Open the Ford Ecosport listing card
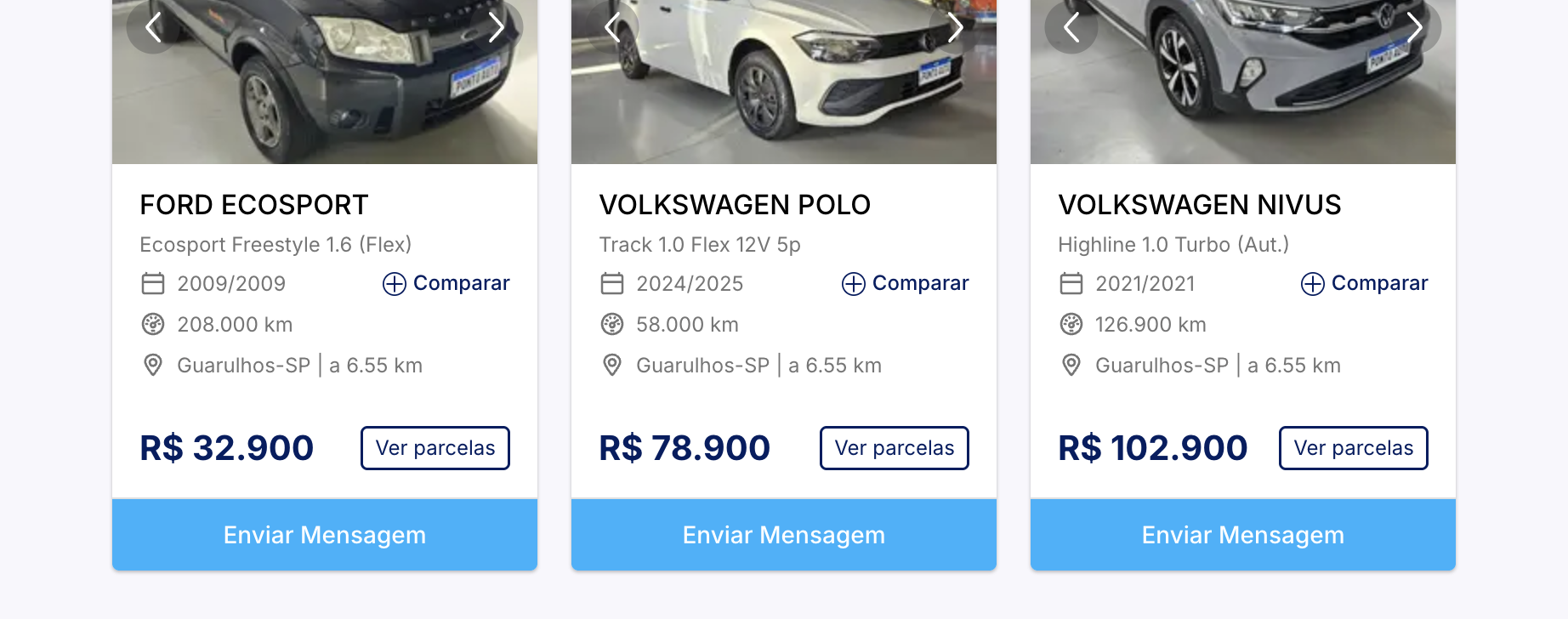 (254, 205)
